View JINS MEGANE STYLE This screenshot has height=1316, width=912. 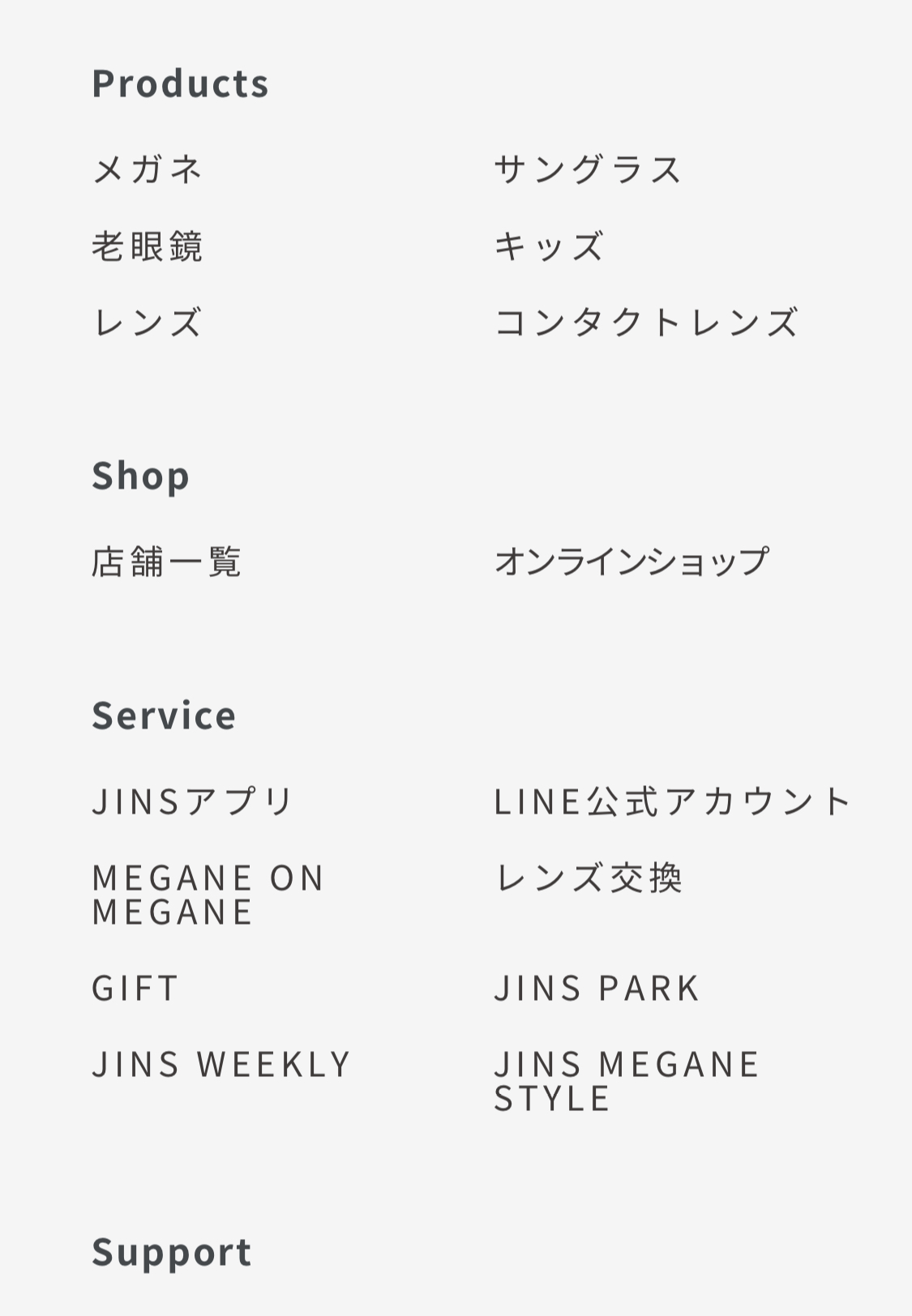pyautogui.click(x=627, y=1081)
